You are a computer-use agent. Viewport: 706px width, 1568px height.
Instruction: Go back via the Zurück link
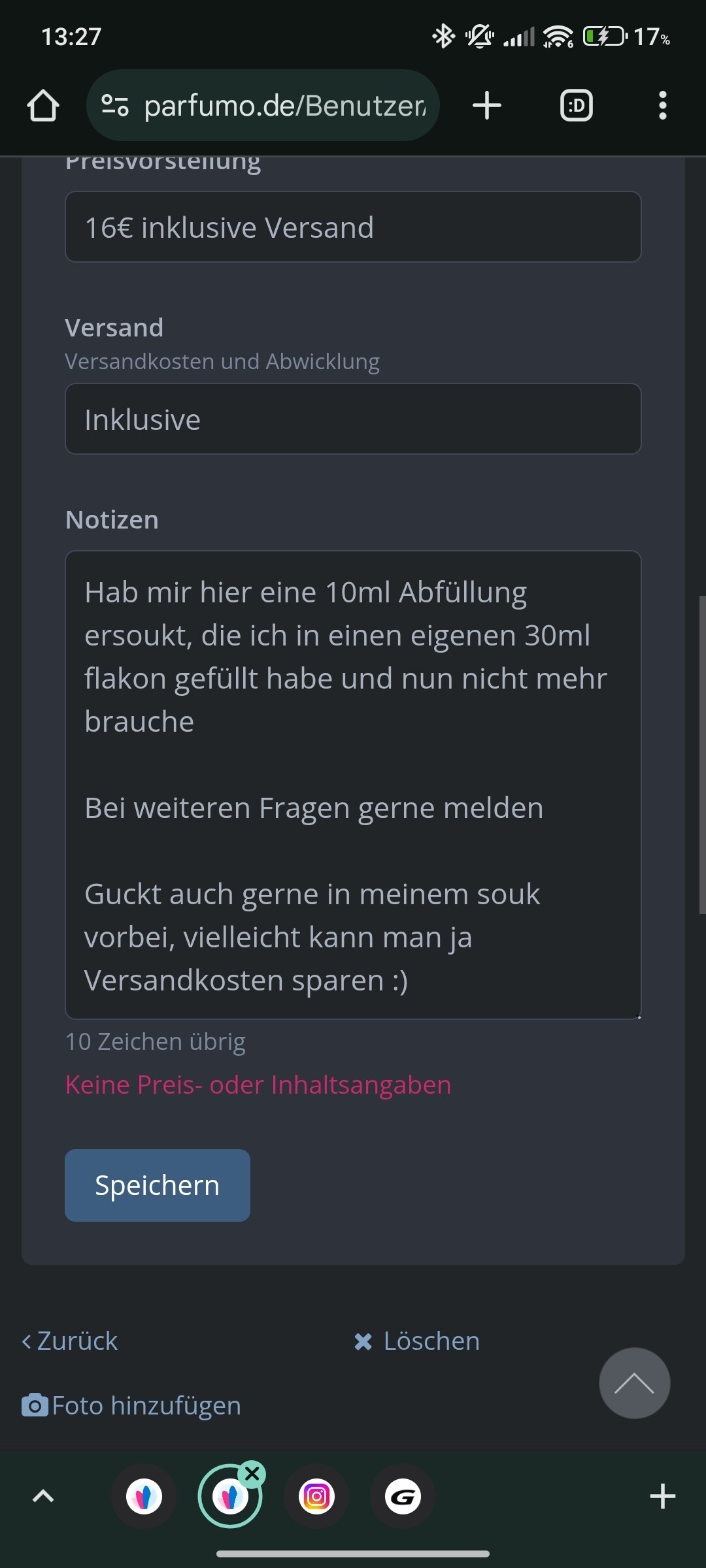(70, 1341)
